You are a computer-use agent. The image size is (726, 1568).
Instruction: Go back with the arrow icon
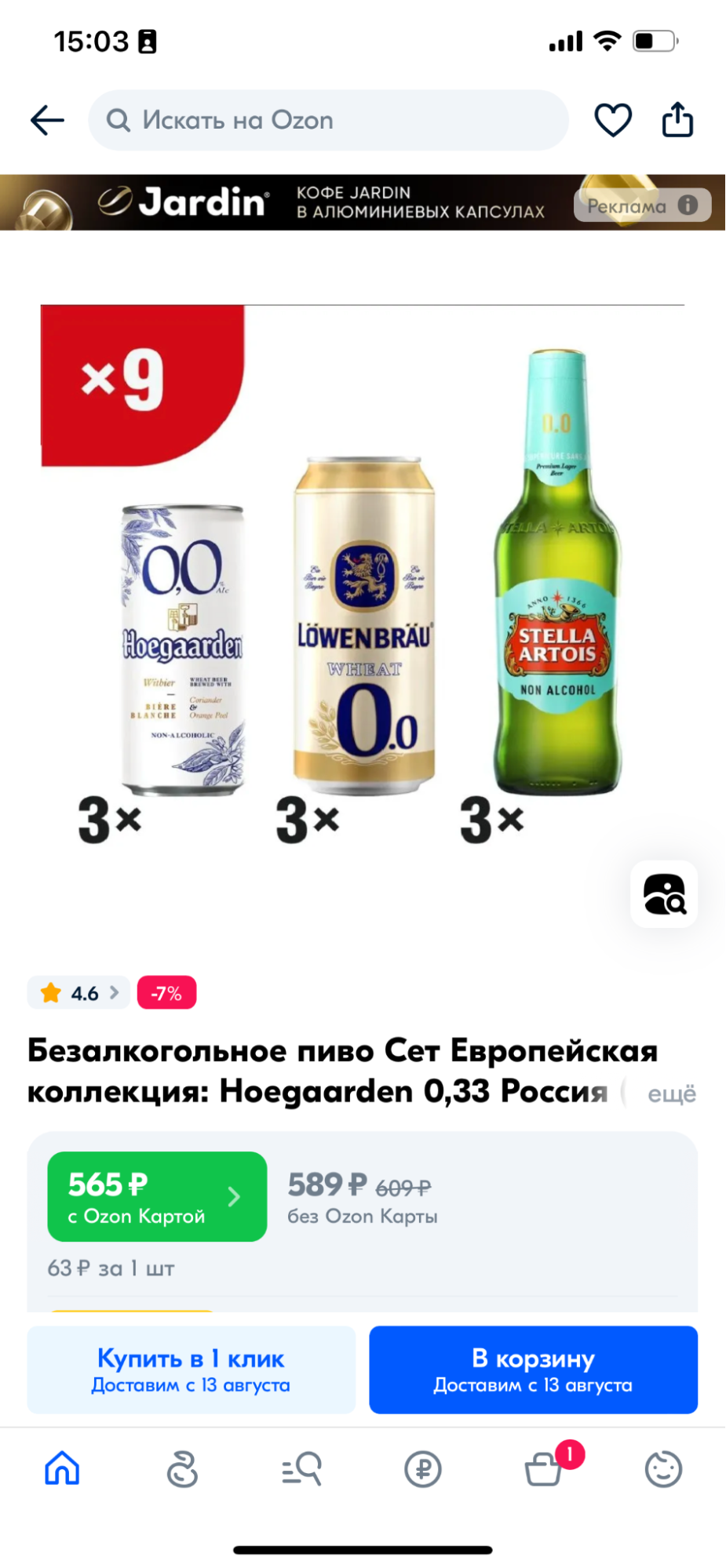[47, 120]
